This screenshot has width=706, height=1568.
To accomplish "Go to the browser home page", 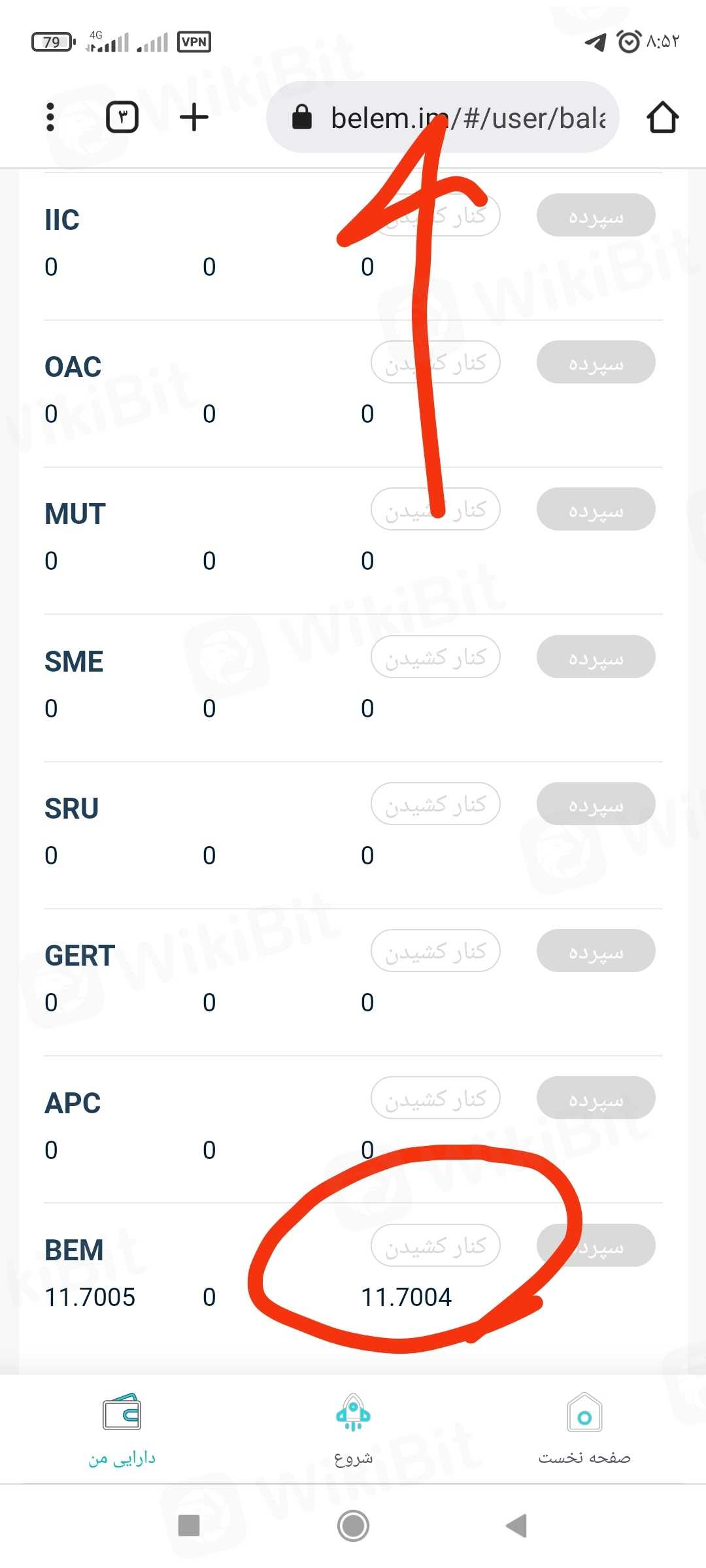I will pyautogui.click(x=662, y=118).
